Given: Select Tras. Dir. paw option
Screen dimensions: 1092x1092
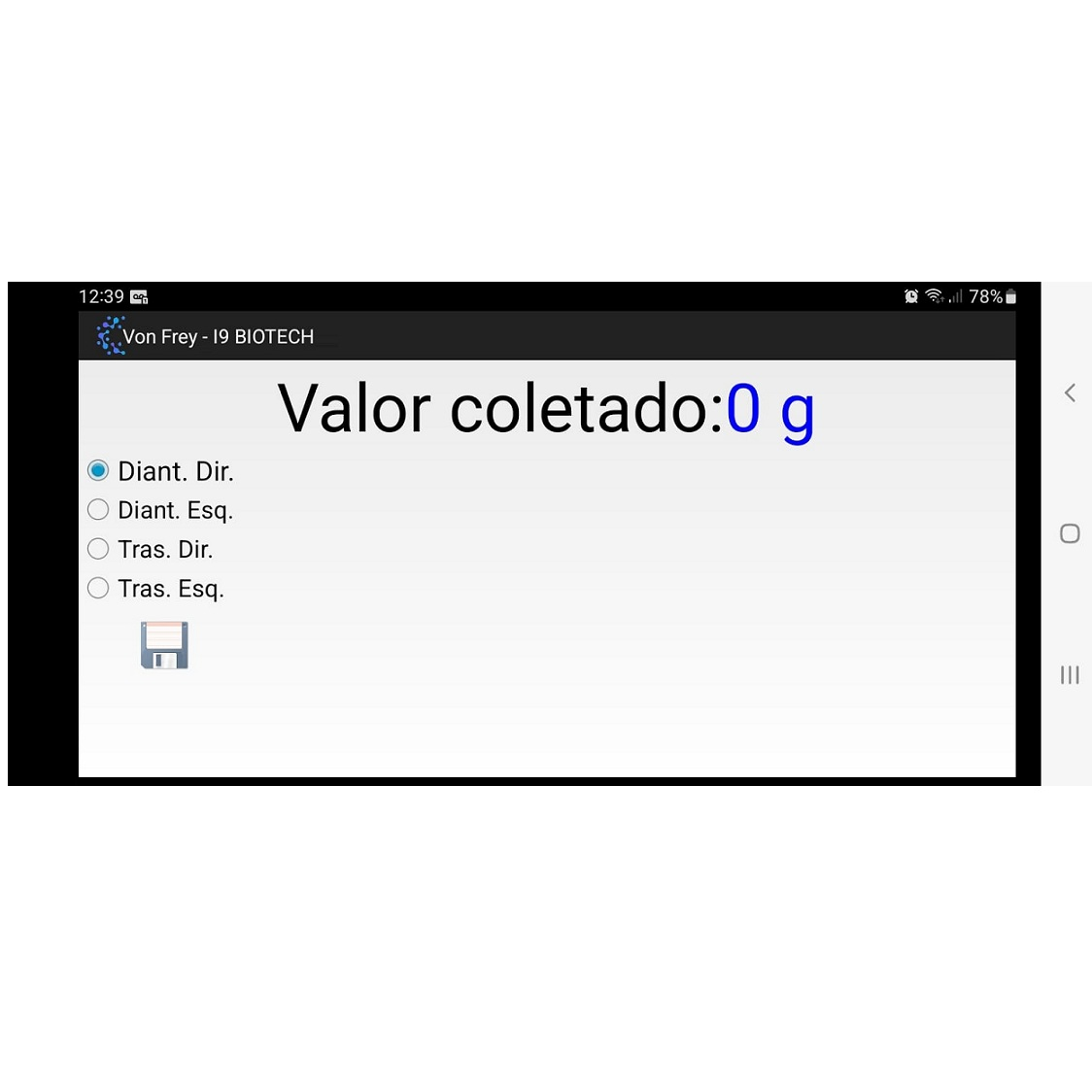Looking at the screenshot, I should click(x=98, y=549).
